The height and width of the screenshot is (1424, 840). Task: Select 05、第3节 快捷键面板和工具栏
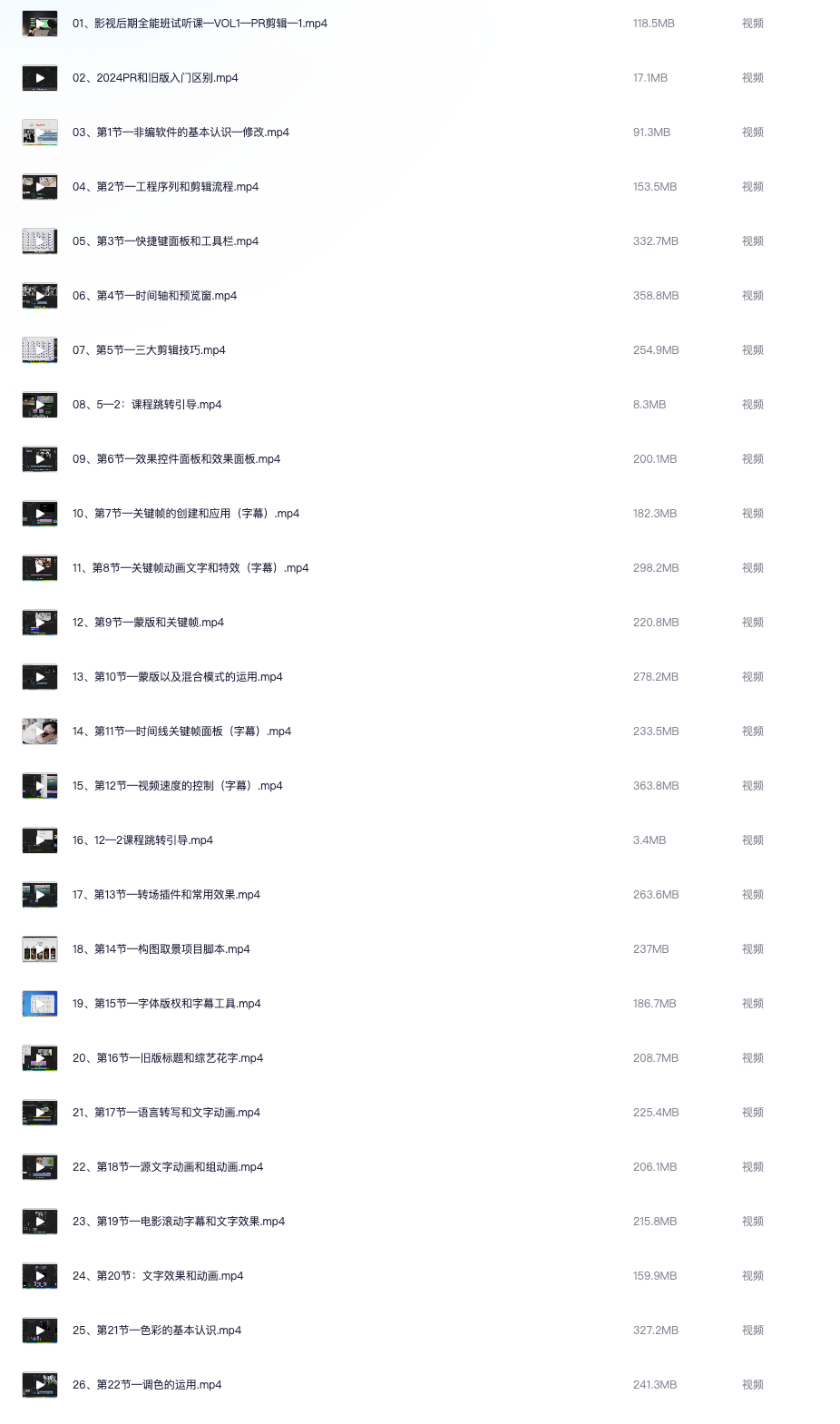coord(165,241)
